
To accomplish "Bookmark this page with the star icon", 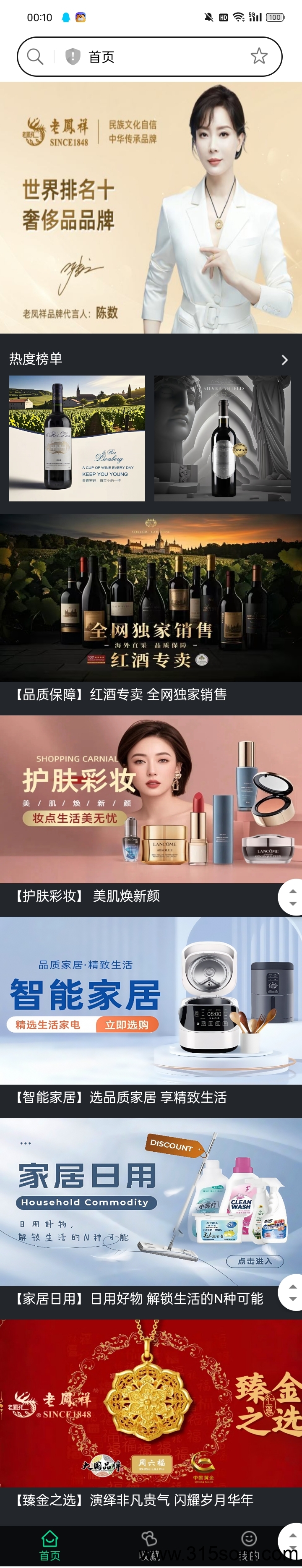I will [259, 57].
